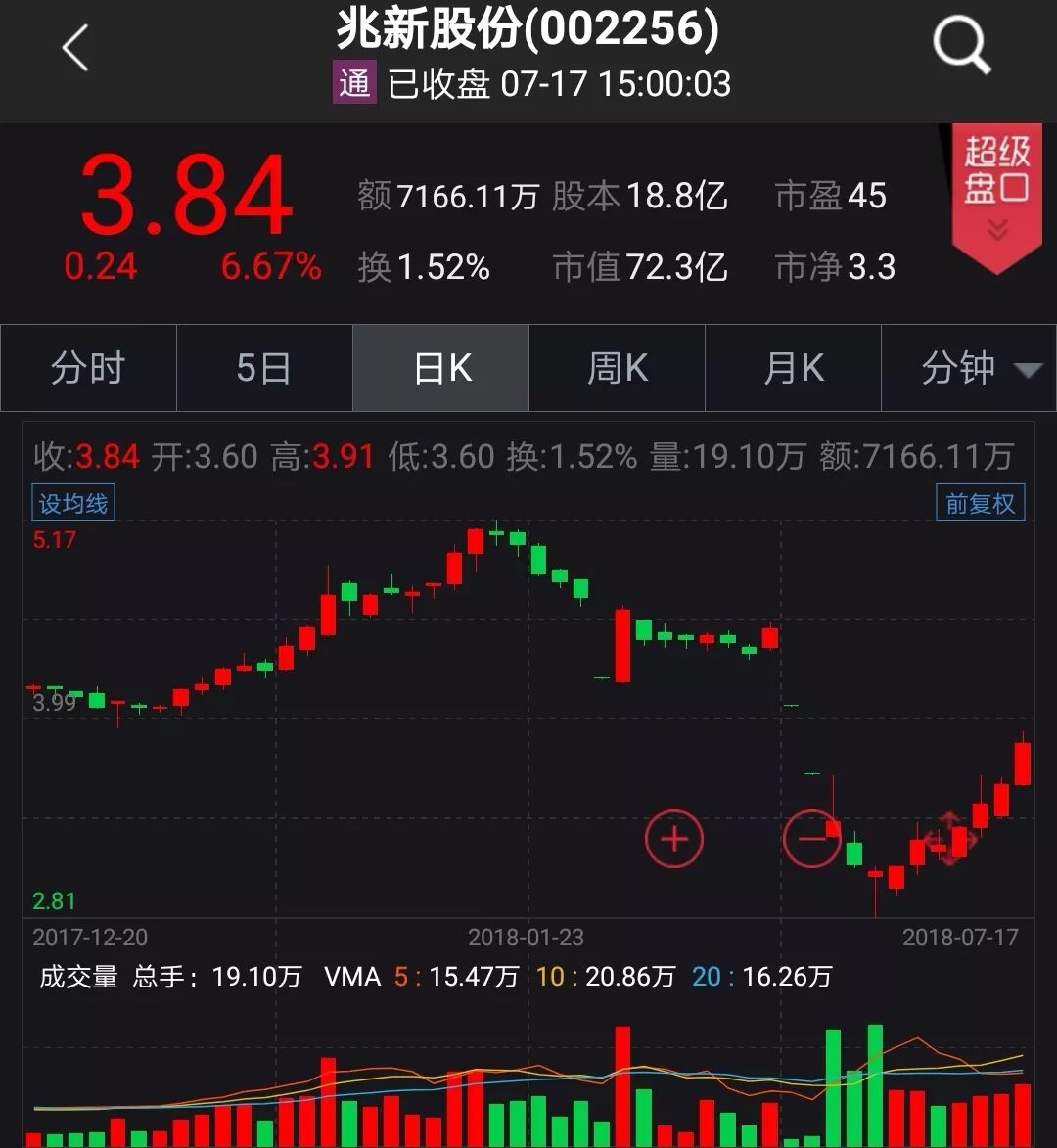Select the 5日 chart tab

pos(264,368)
